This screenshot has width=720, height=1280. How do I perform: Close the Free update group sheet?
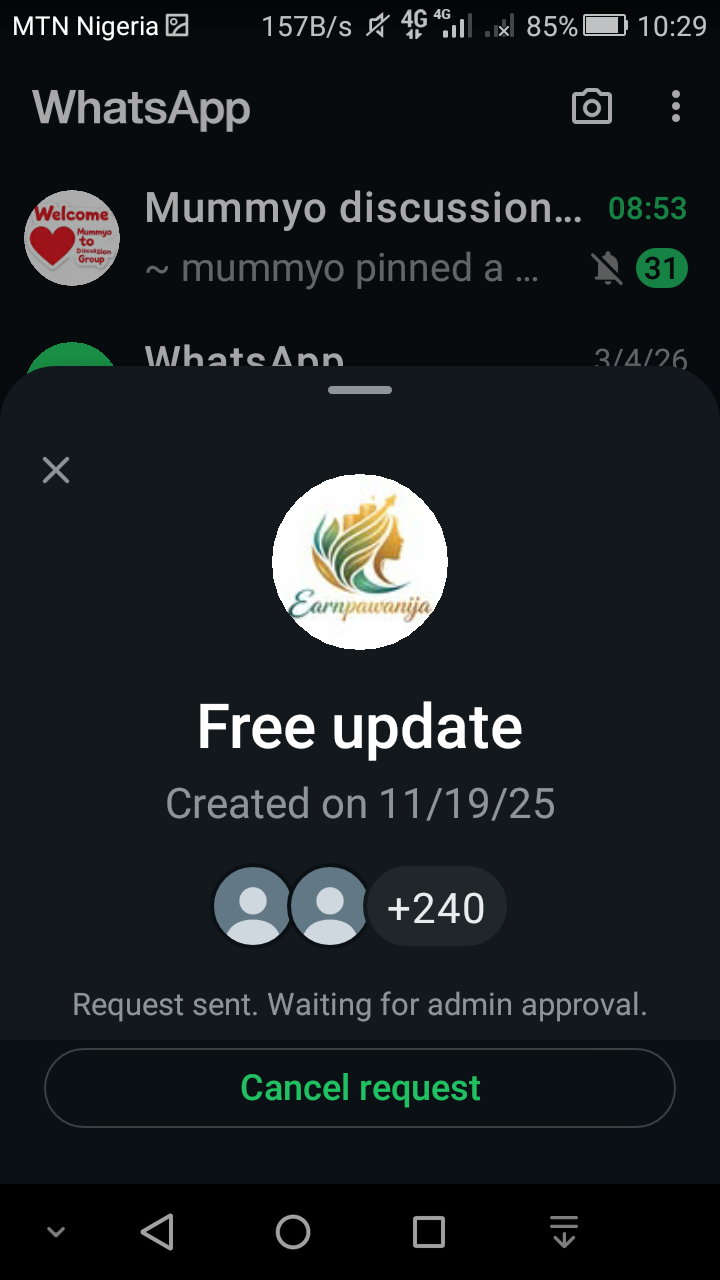56,470
